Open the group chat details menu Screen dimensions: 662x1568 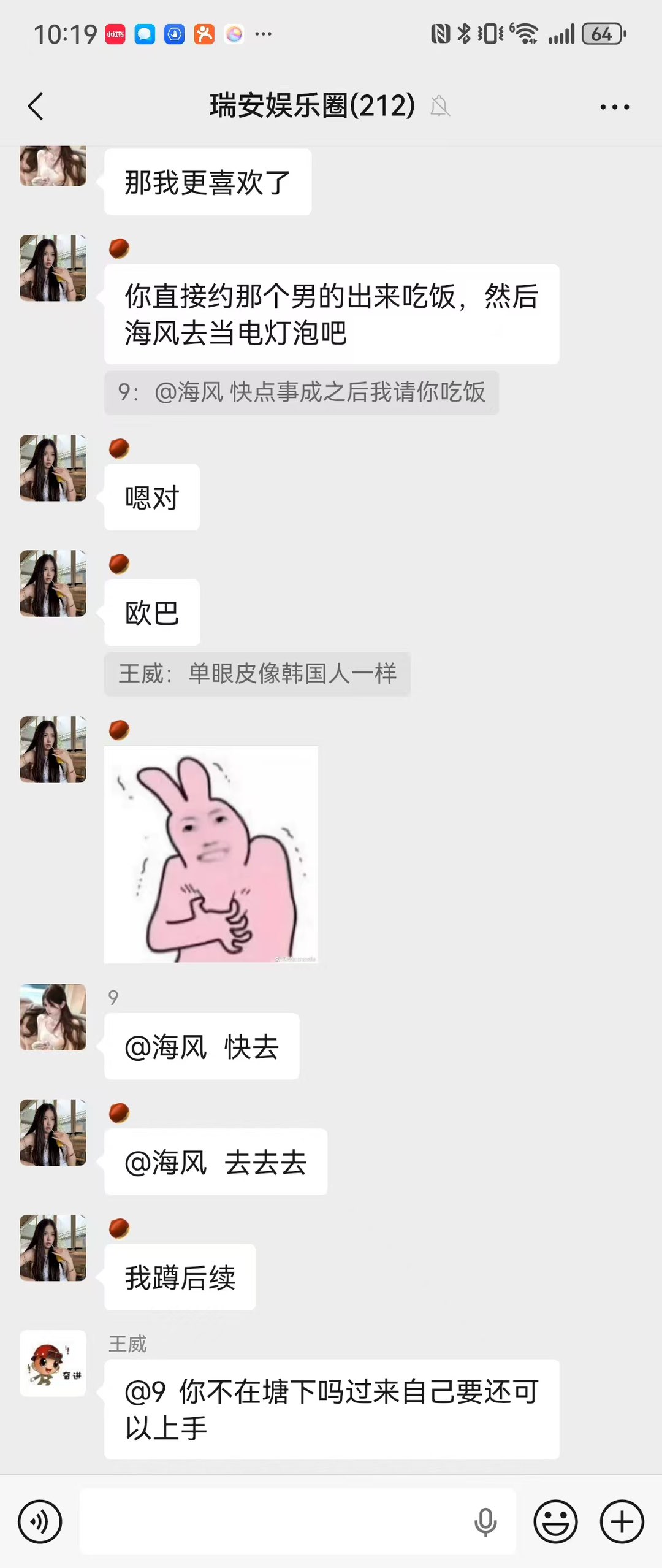tap(614, 107)
